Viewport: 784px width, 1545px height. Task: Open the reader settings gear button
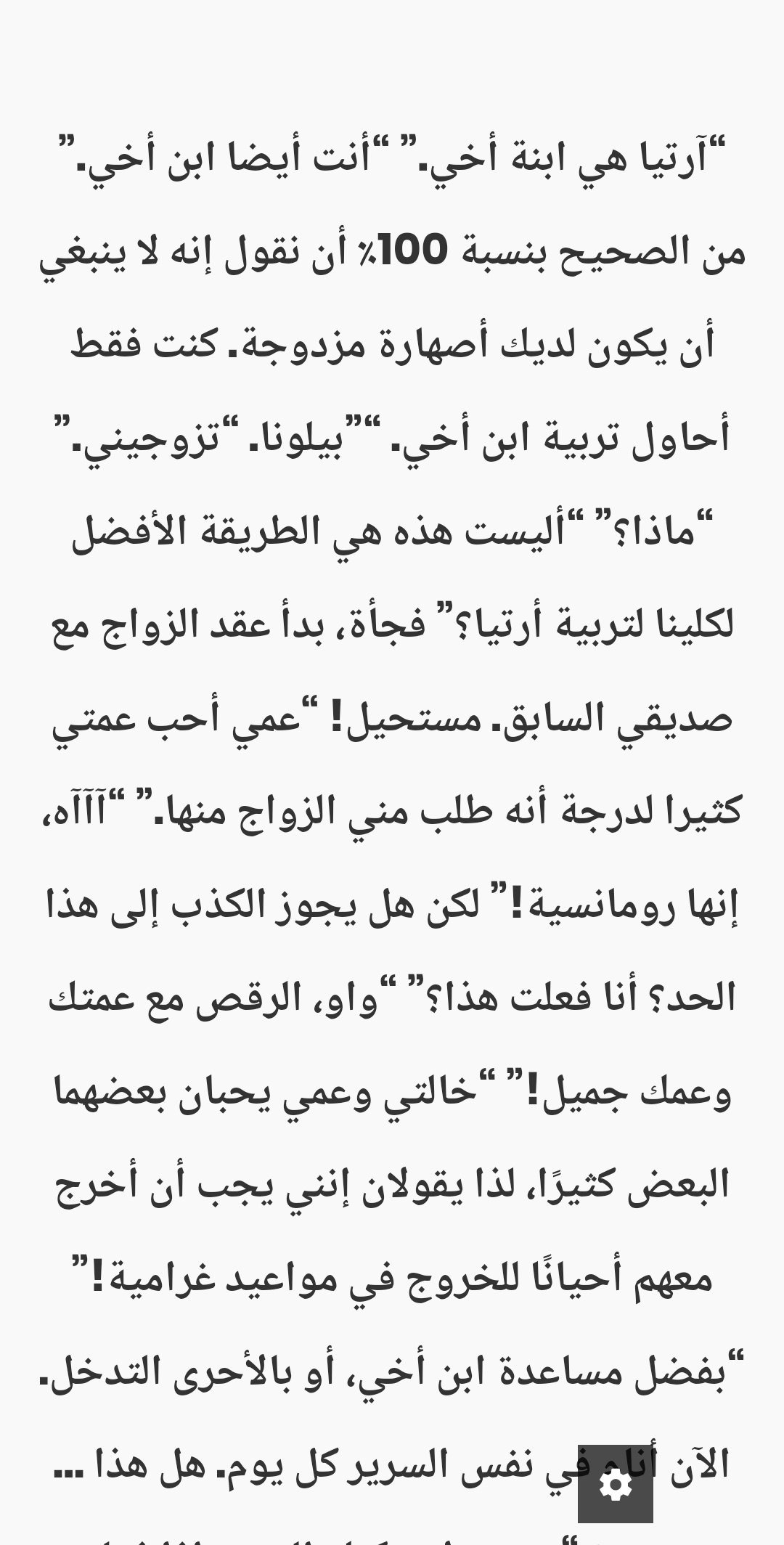pos(616,1485)
